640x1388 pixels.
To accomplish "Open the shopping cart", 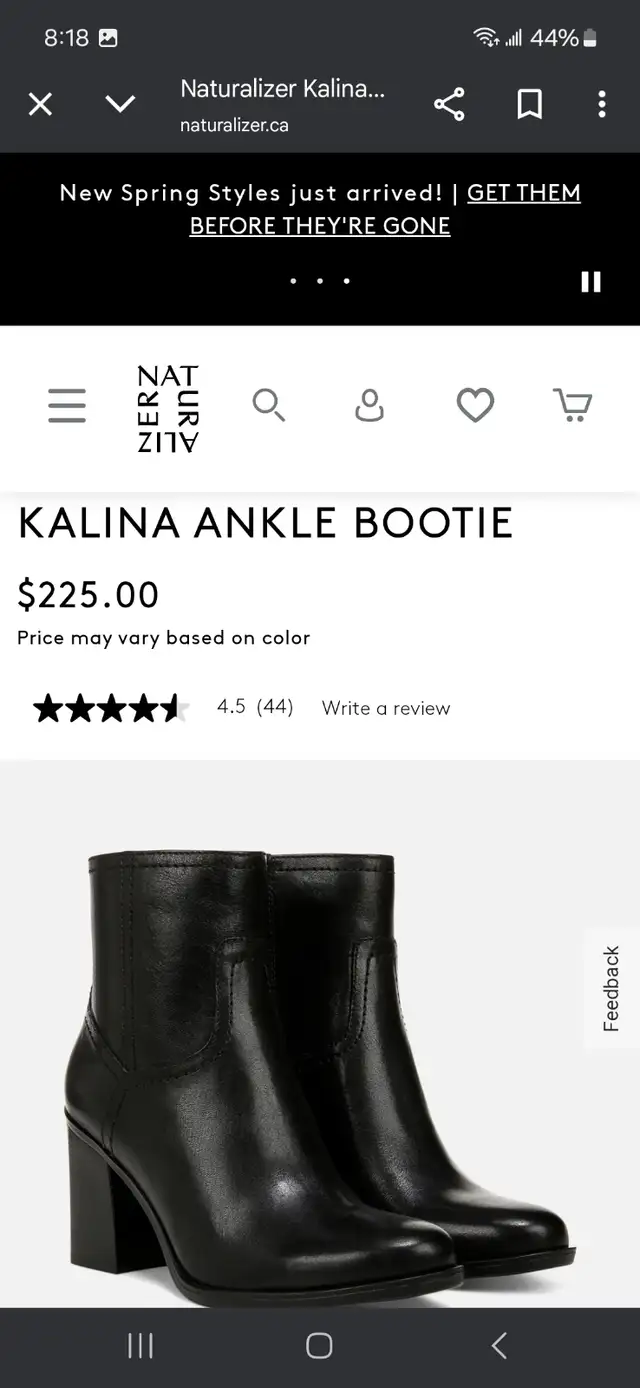I will [573, 406].
